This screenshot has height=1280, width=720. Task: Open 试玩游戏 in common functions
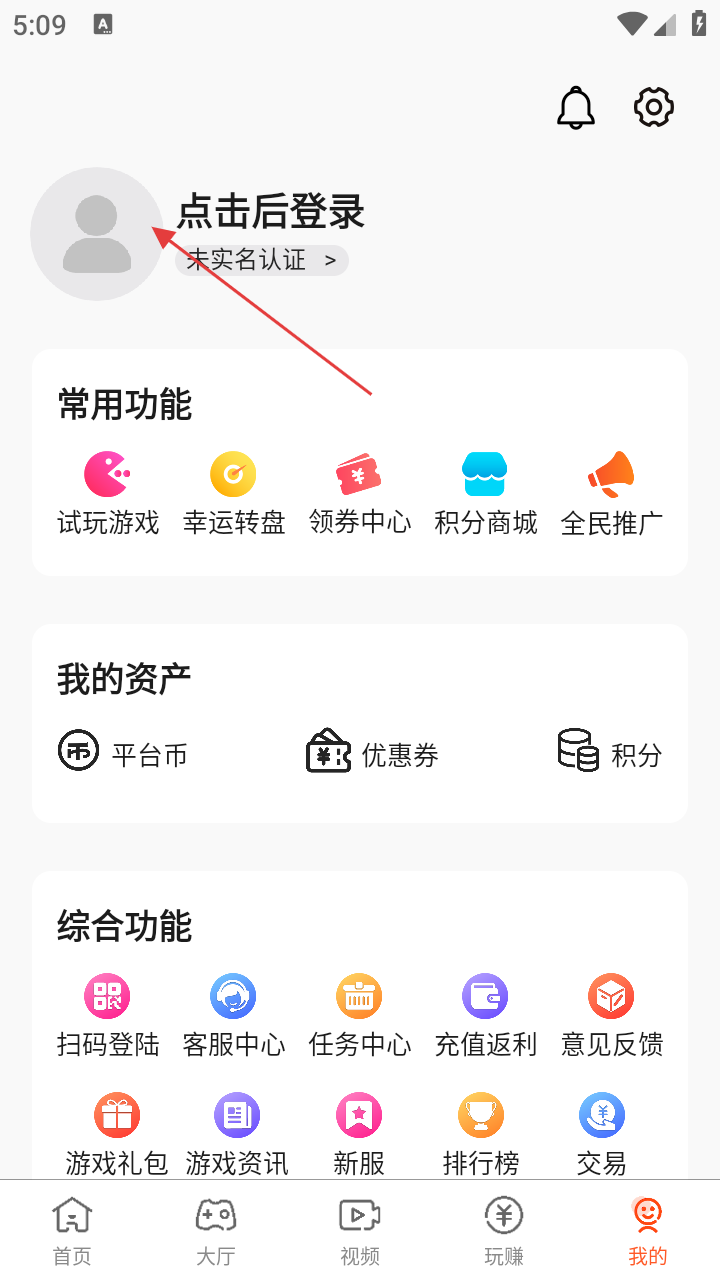pos(107,494)
